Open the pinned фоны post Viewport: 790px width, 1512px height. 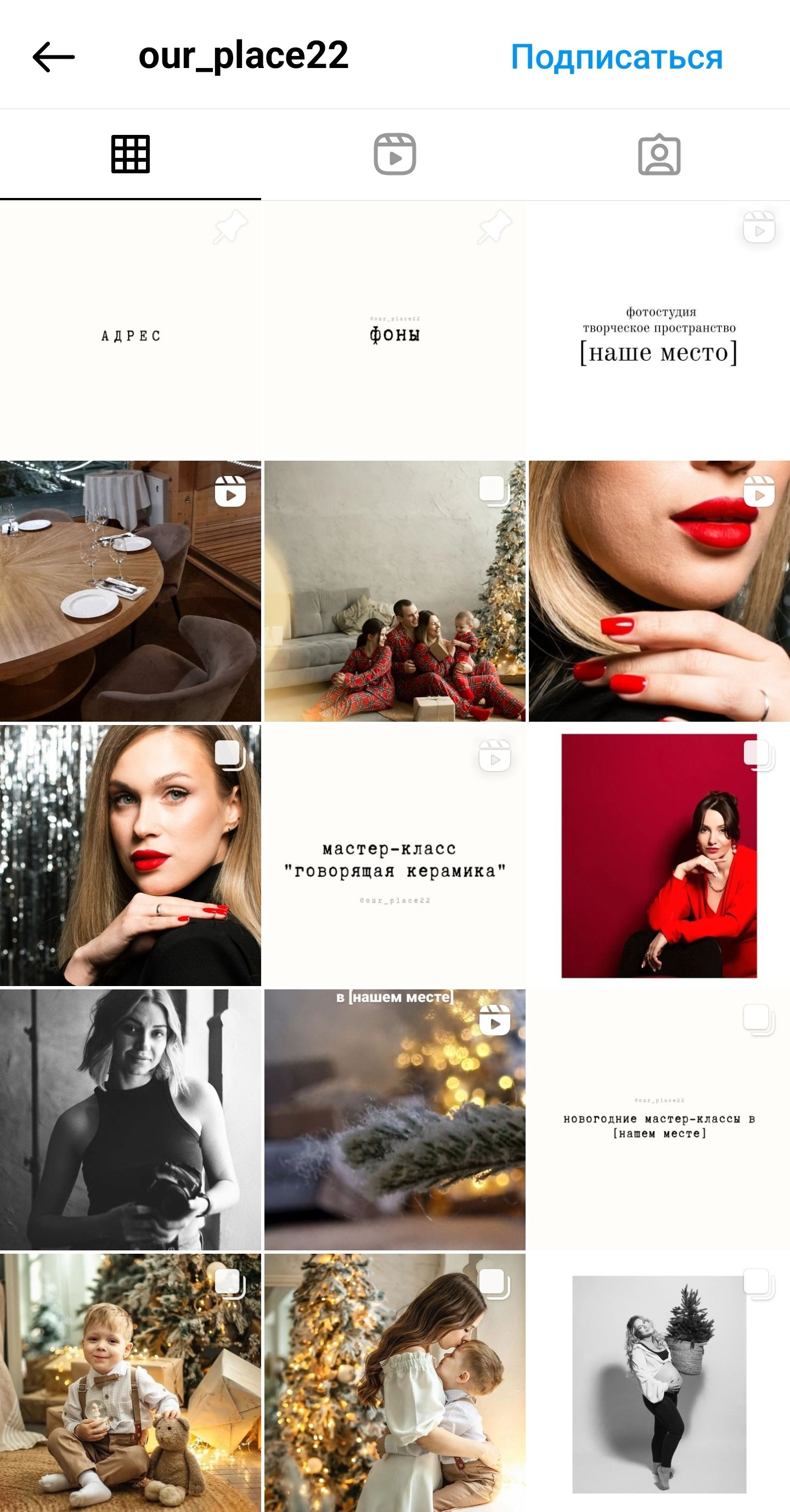tap(394, 331)
